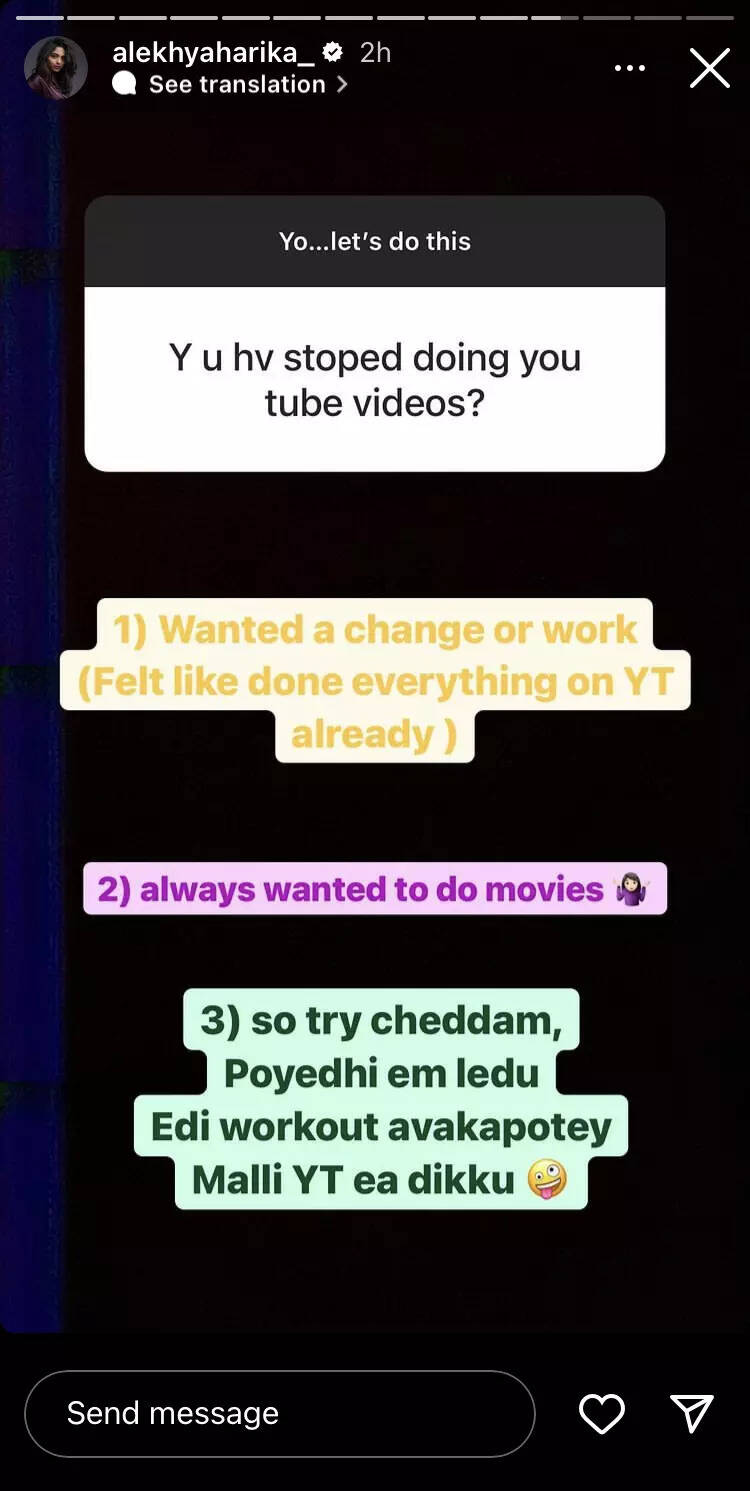Click the translation speech bubble icon
The image size is (750, 1491).
tap(124, 84)
